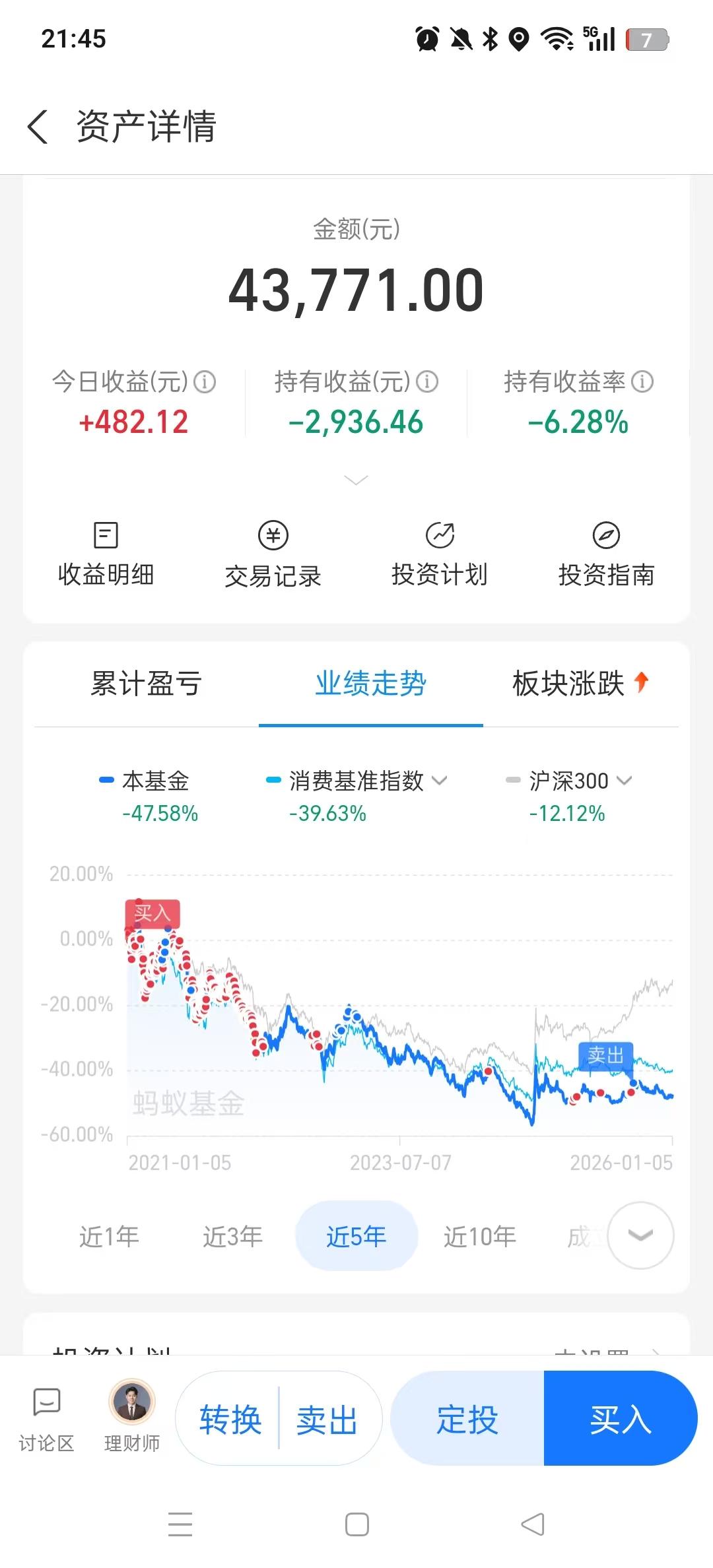Image resolution: width=713 pixels, height=1568 pixels.
Task: Tap the back arrow on 资产详情
Action: click(x=38, y=127)
